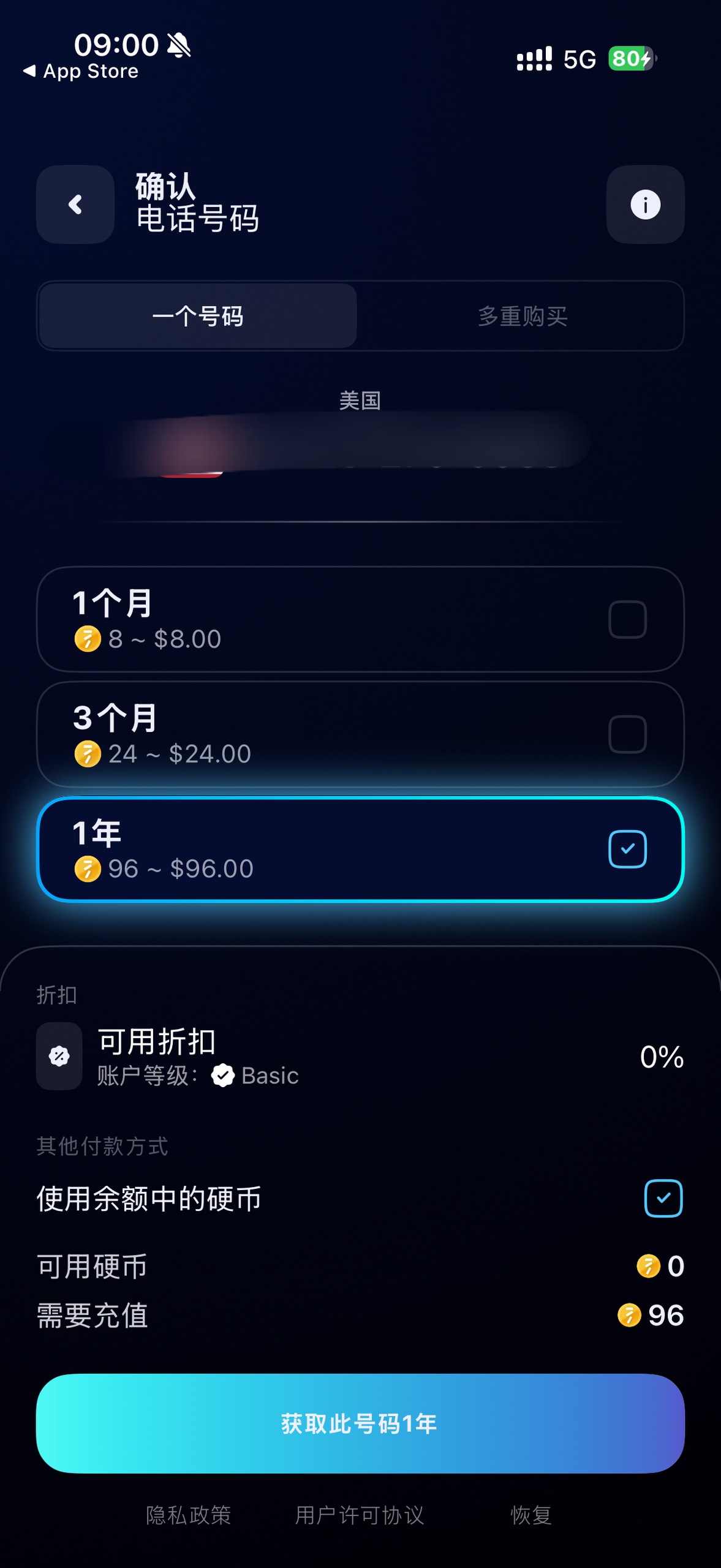Switch to the 多重购买 tab
Viewport: 721px width, 1568px height.
point(522,316)
